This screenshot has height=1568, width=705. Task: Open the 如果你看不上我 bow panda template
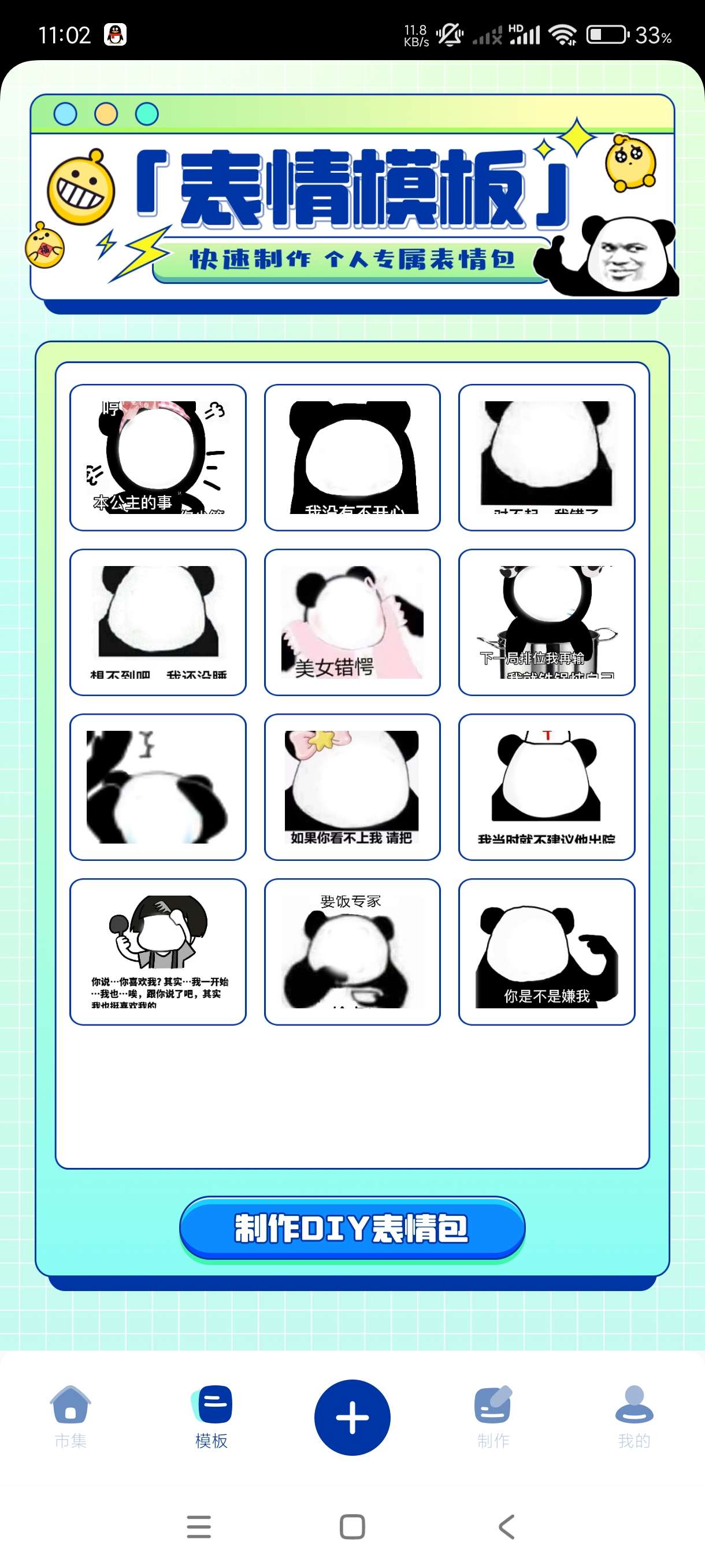tap(352, 786)
